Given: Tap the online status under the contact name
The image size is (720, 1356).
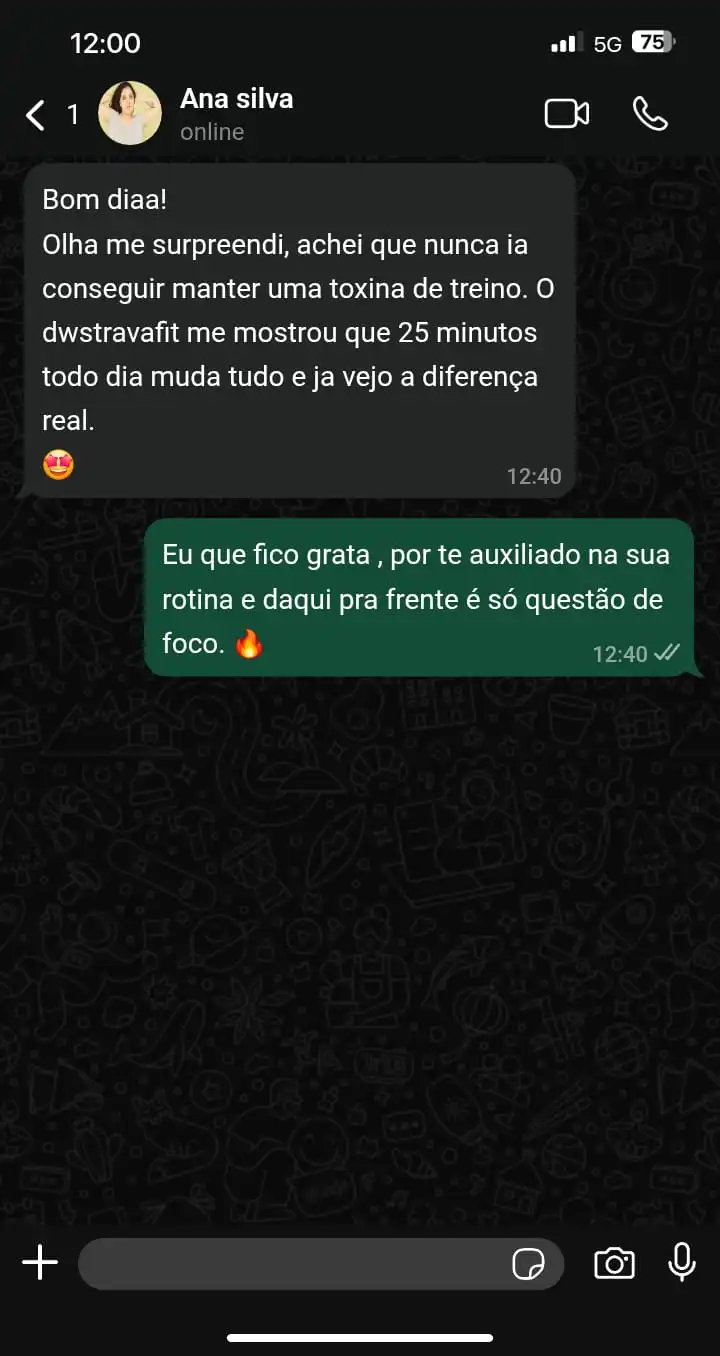Looking at the screenshot, I should point(211,131).
